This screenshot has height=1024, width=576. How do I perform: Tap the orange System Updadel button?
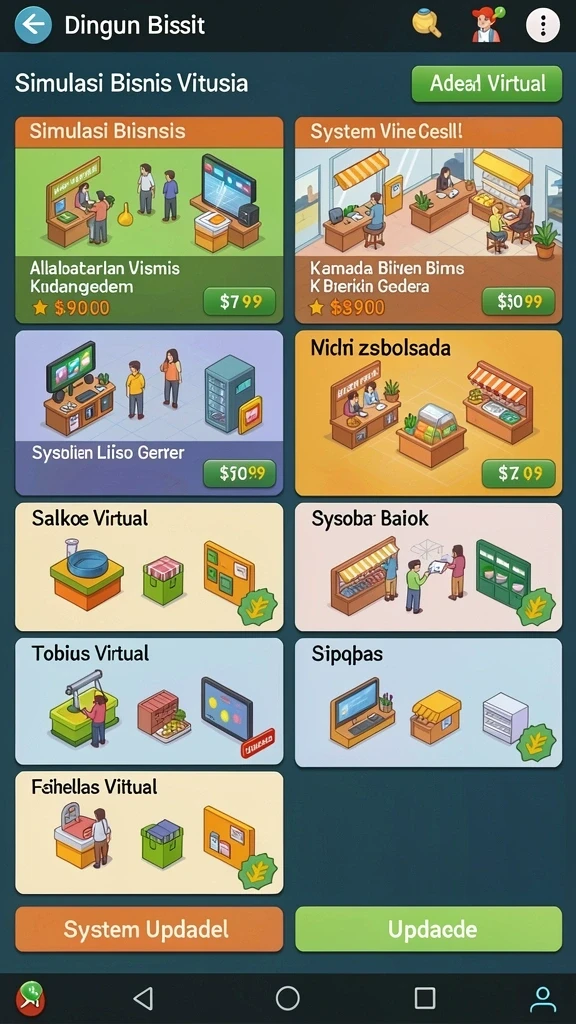pos(149,929)
